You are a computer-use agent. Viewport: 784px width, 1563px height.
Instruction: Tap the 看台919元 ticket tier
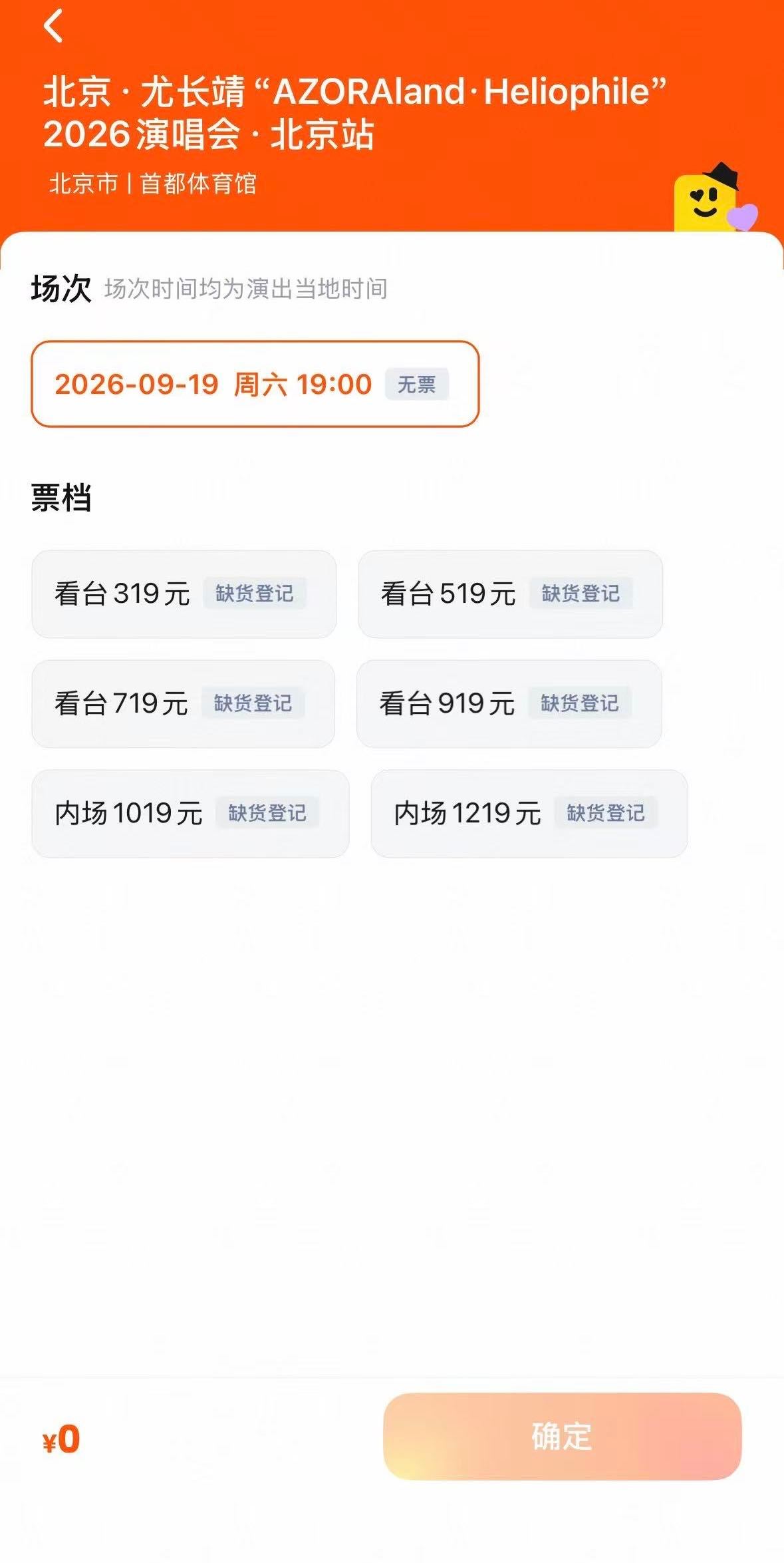[x=509, y=703]
